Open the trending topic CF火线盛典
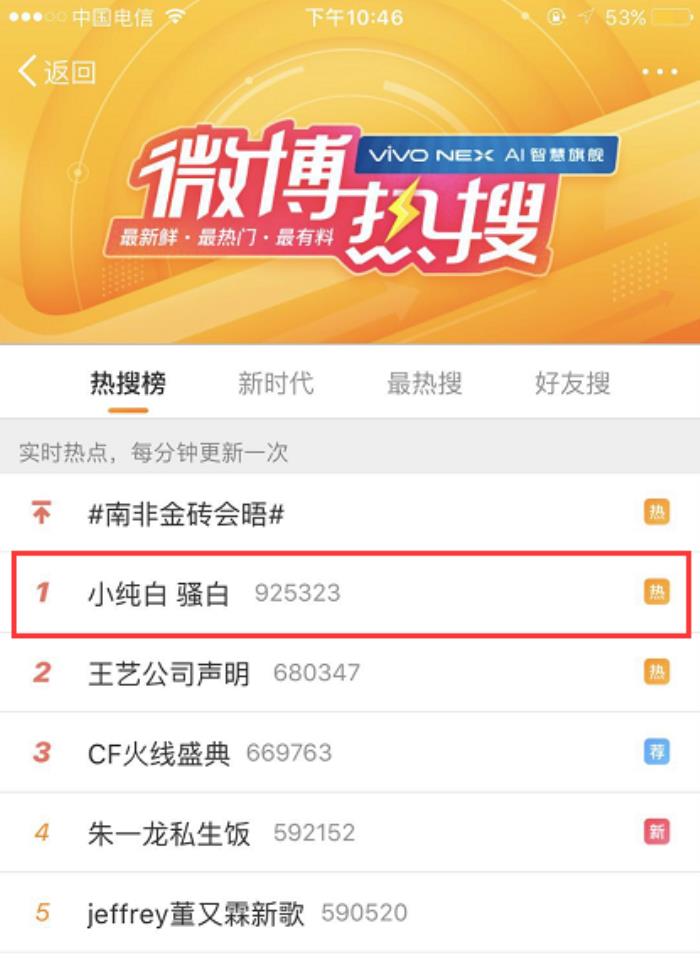 click(x=159, y=753)
